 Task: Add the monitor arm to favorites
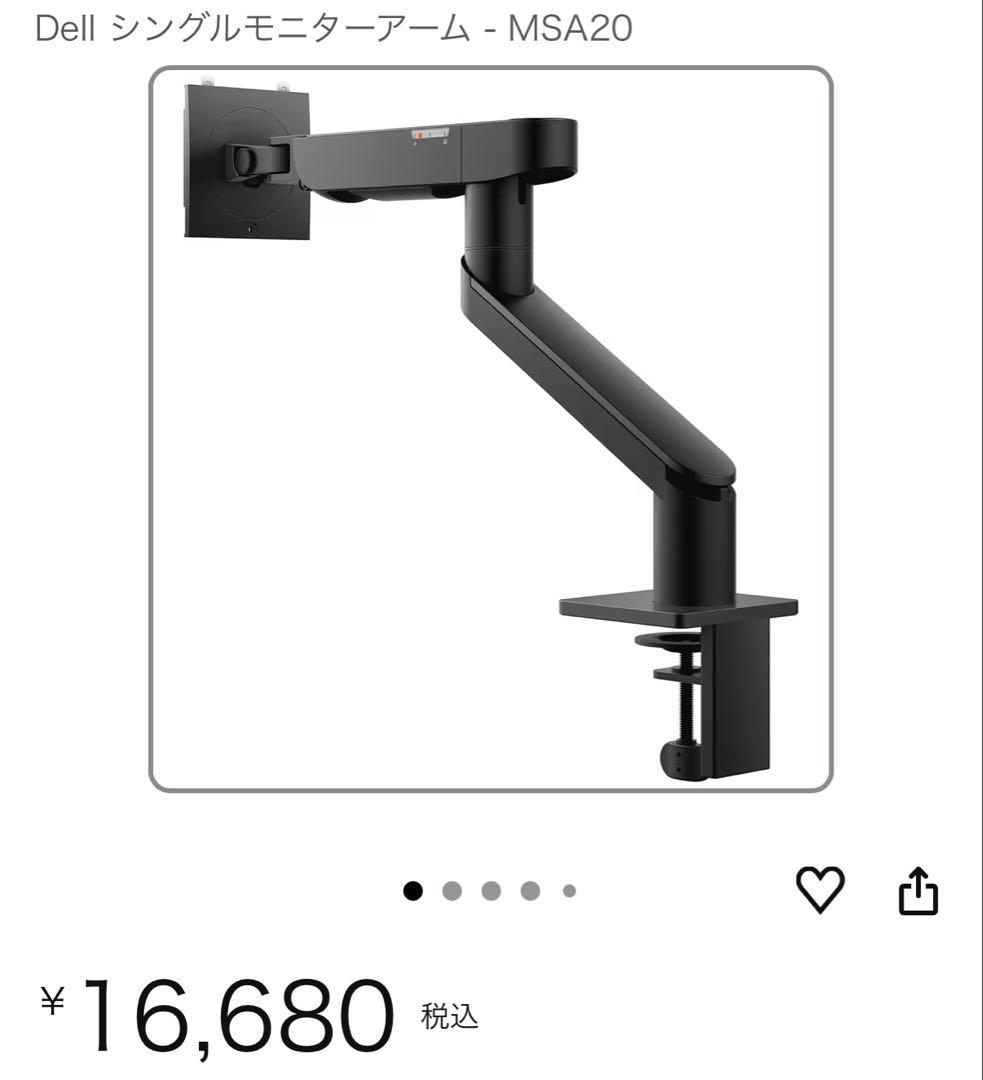[x=820, y=890]
